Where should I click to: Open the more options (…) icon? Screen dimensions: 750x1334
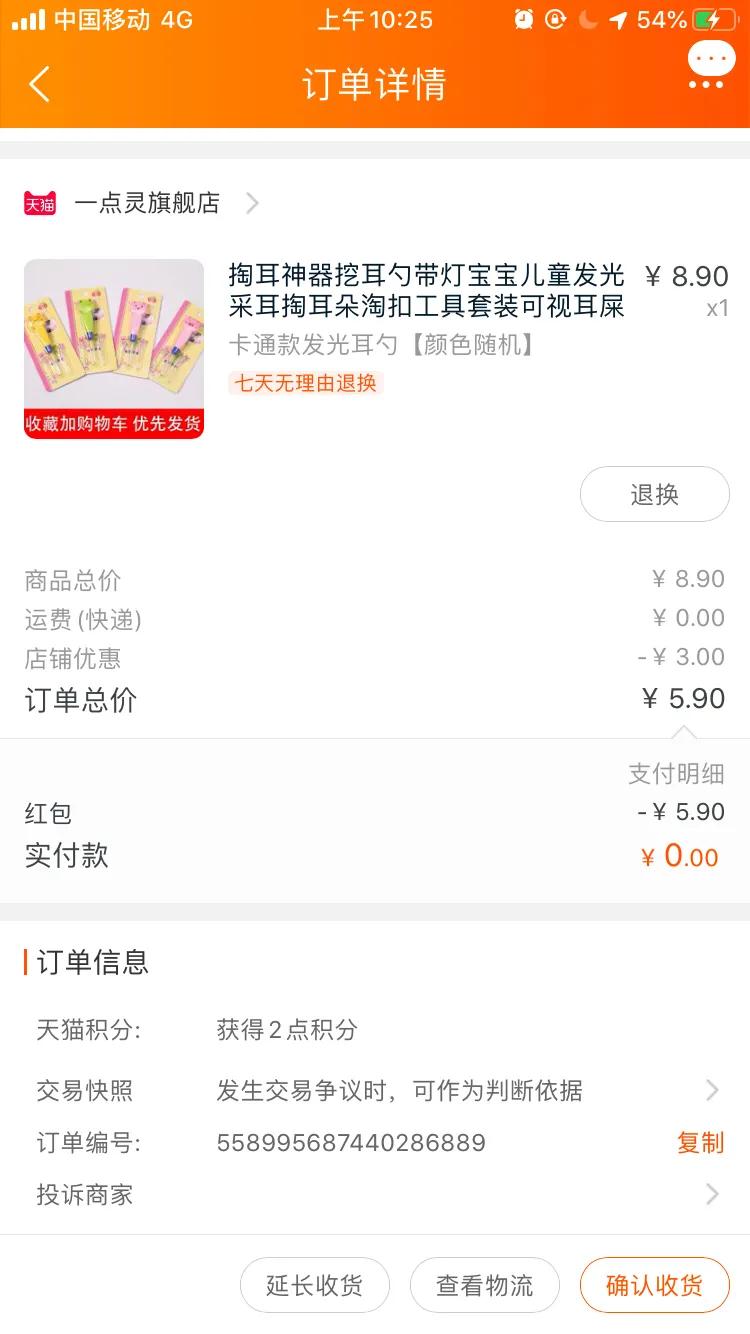tap(711, 58)
